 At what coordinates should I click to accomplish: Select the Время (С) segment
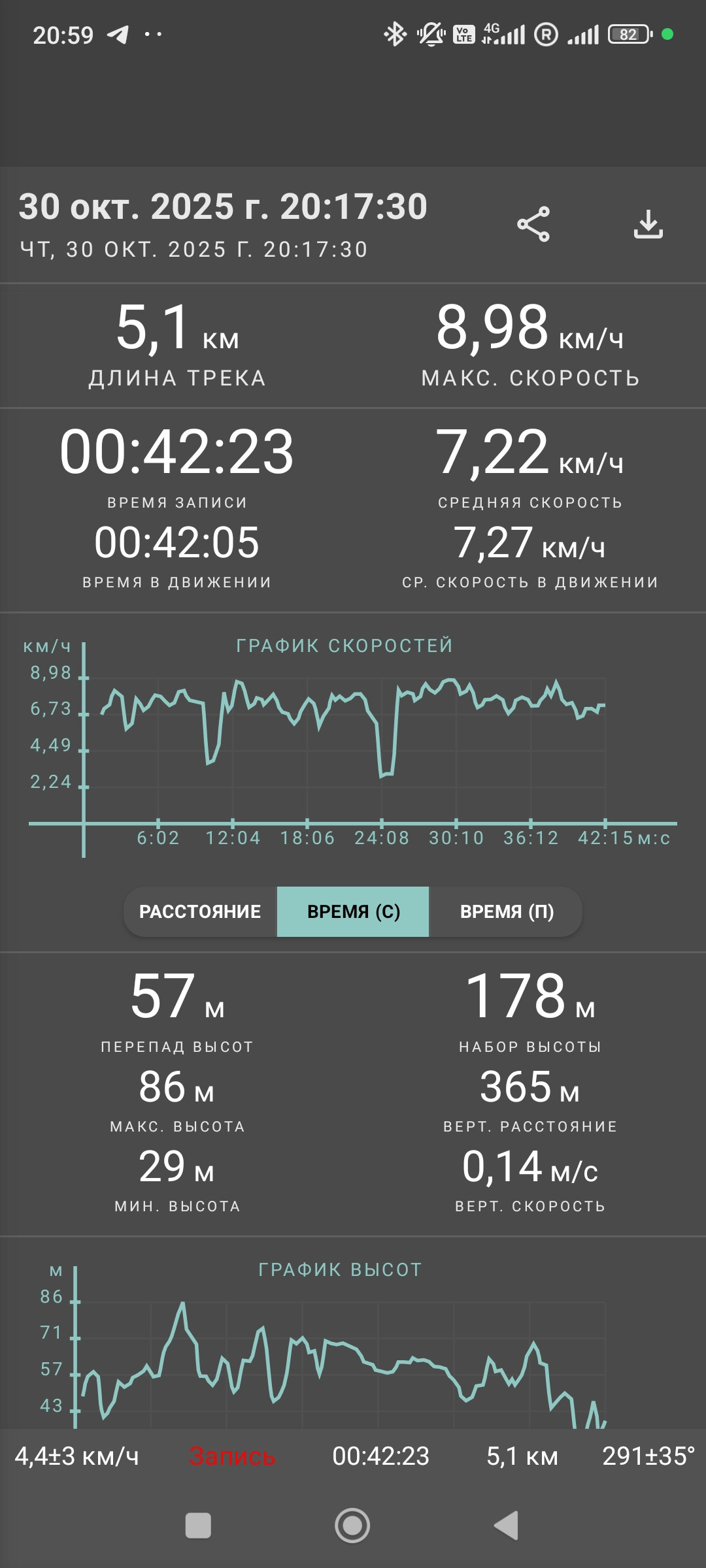353,911
